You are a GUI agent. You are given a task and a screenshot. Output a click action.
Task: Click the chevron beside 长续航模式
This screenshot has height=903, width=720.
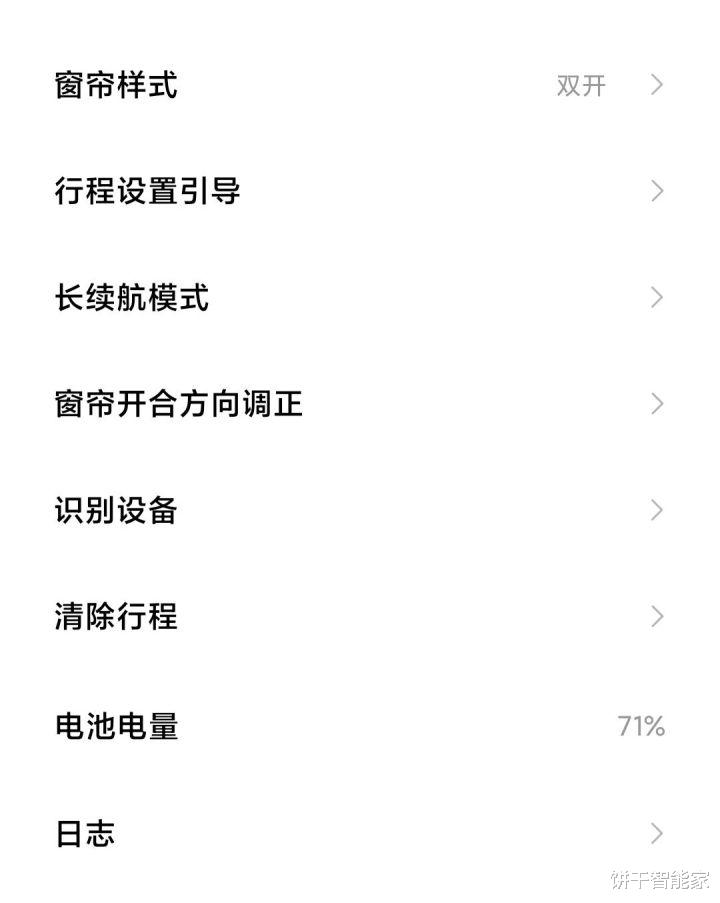tap(656, 297)
